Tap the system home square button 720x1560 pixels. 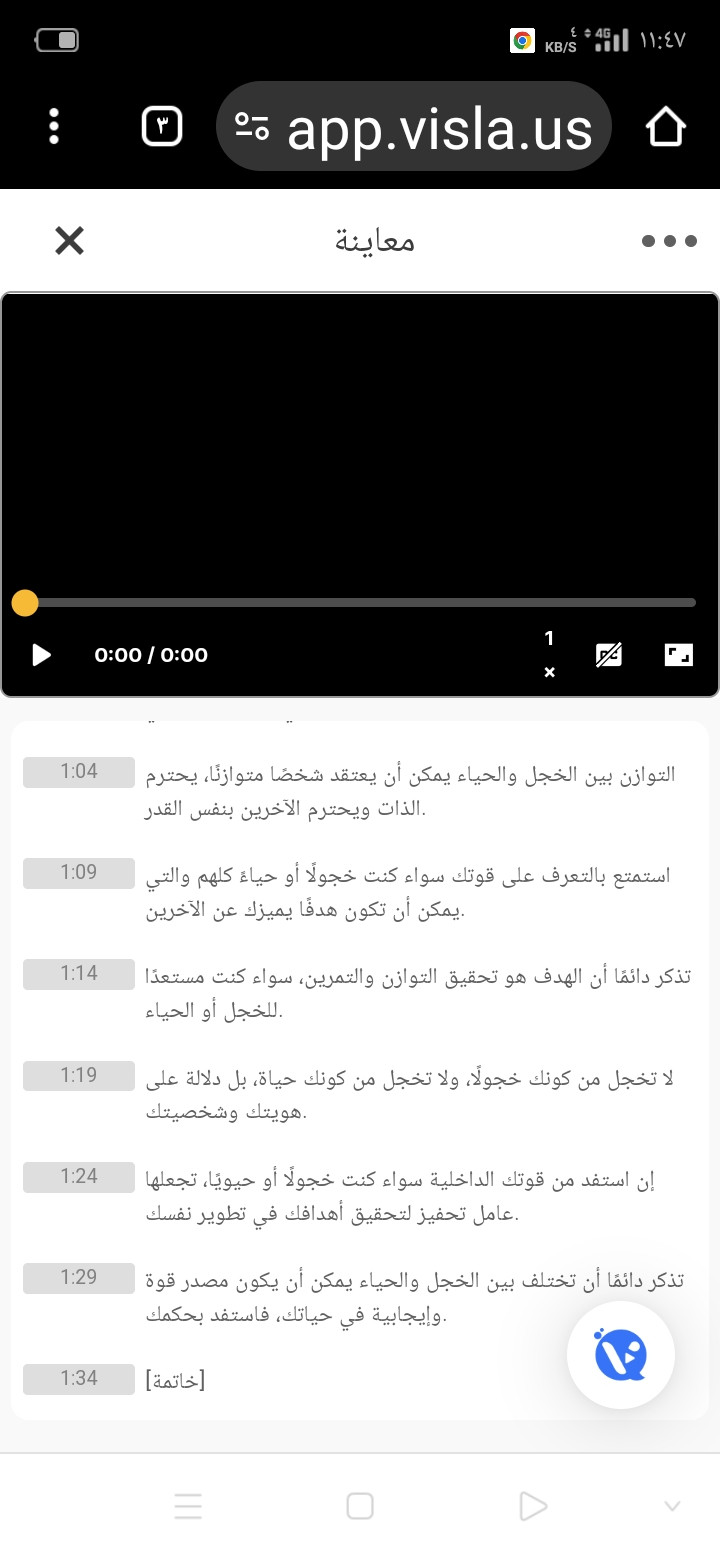click(x=359, y=1506)
